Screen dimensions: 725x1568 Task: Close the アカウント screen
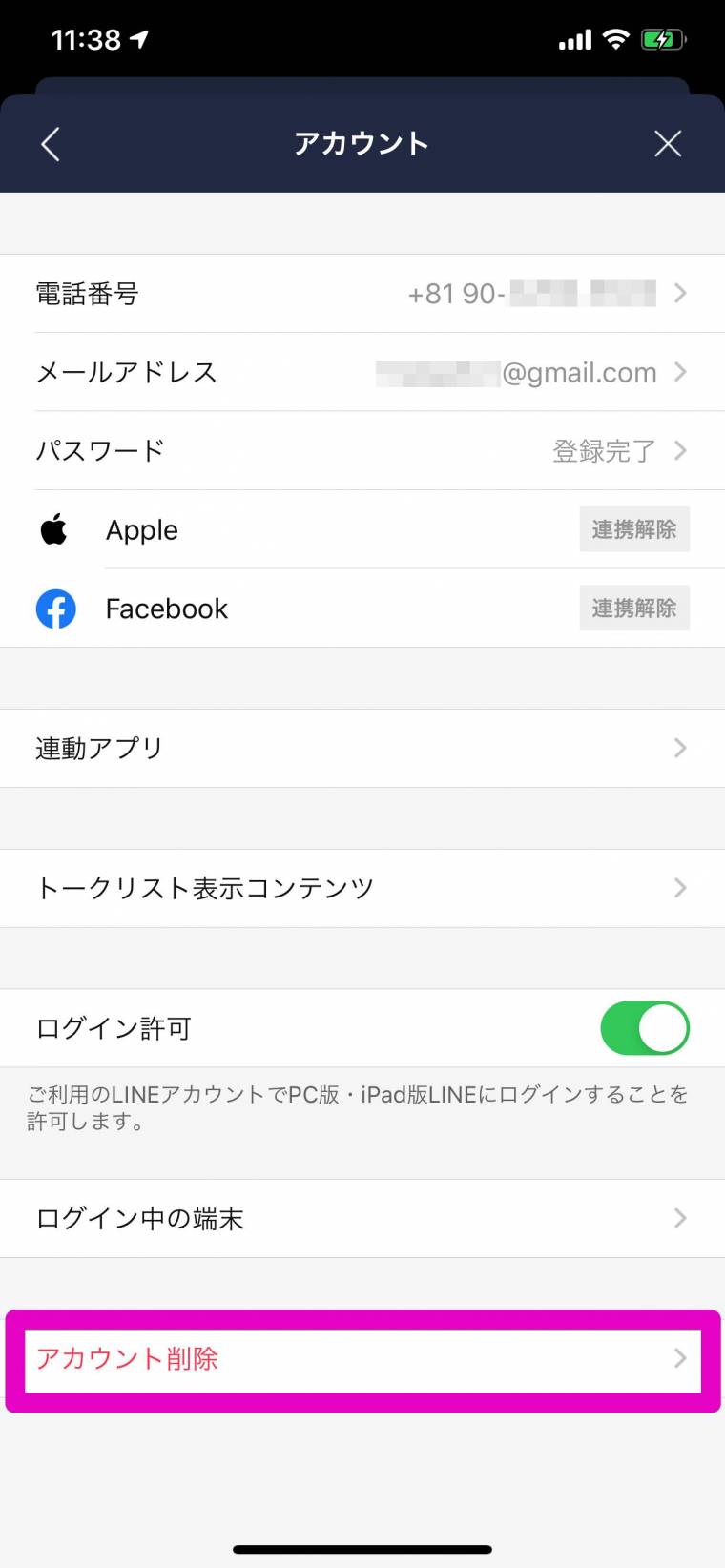pyautogui.click(x=668, y=144)
